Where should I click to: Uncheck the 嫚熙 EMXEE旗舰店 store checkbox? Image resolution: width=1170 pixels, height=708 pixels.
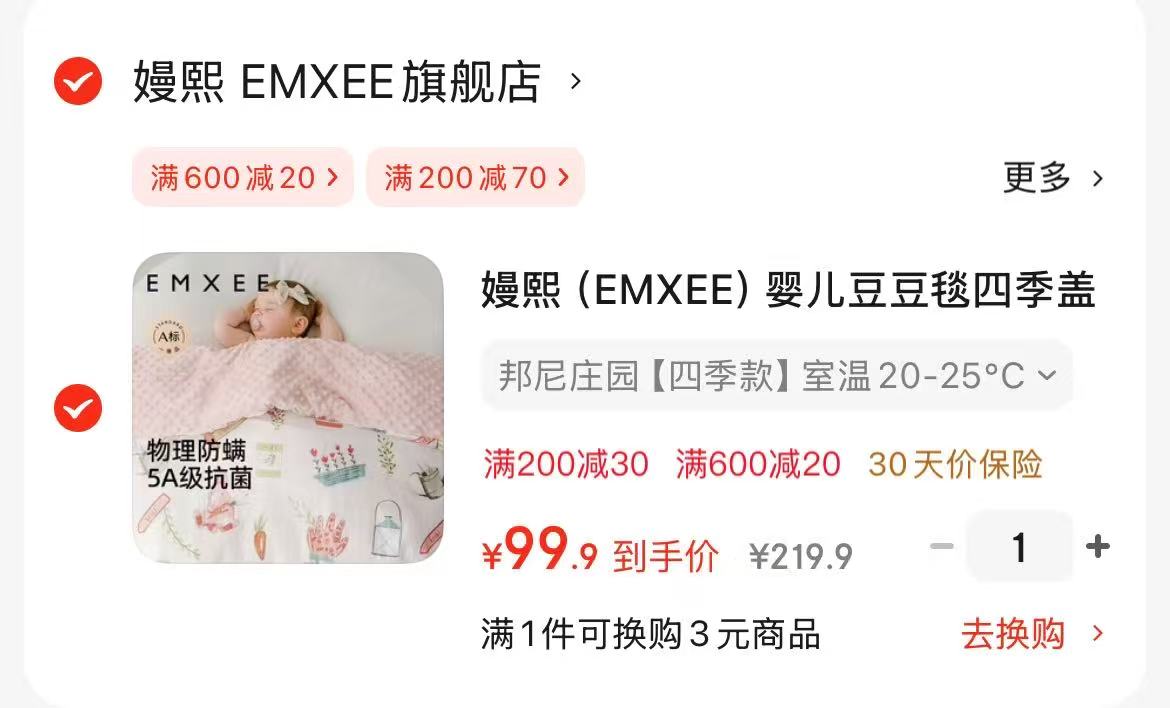tap(78, 81)
